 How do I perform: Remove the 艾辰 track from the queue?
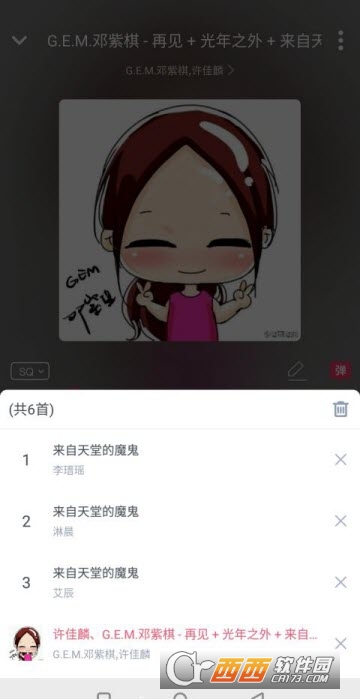pos(341,582)
